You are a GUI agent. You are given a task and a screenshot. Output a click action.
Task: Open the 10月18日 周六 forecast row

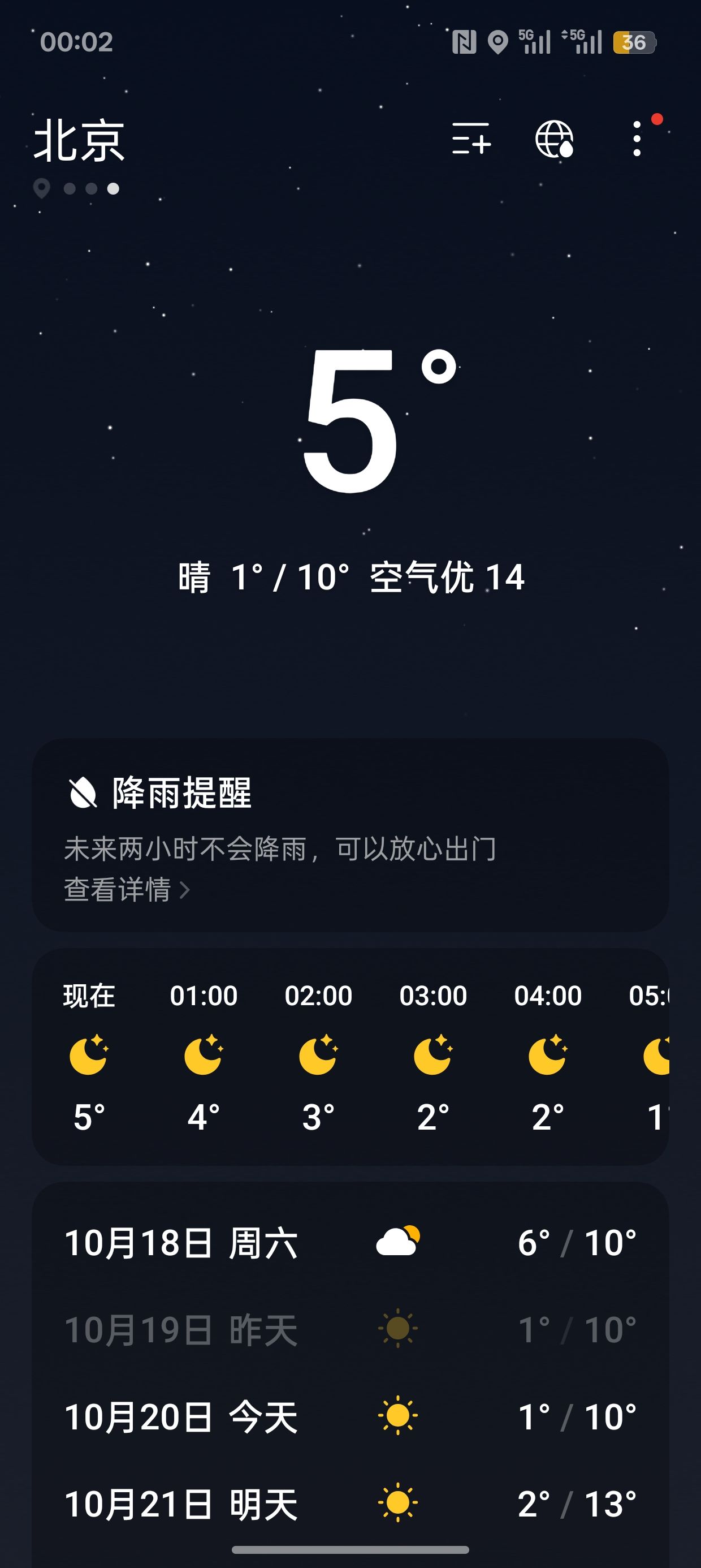(350, 1242)
